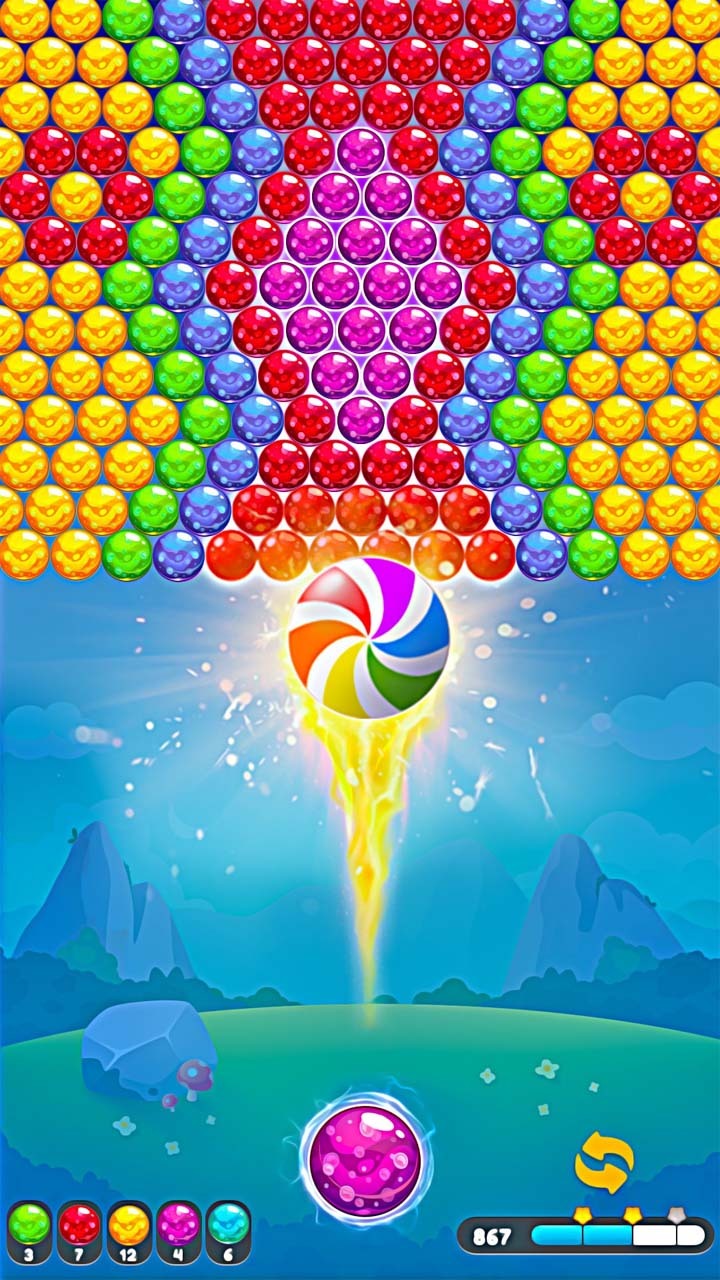The height and width of the screenshot is (1280, 720).
Task: Tap the pink bubble in the launcher
Action: pos(366,1159)
